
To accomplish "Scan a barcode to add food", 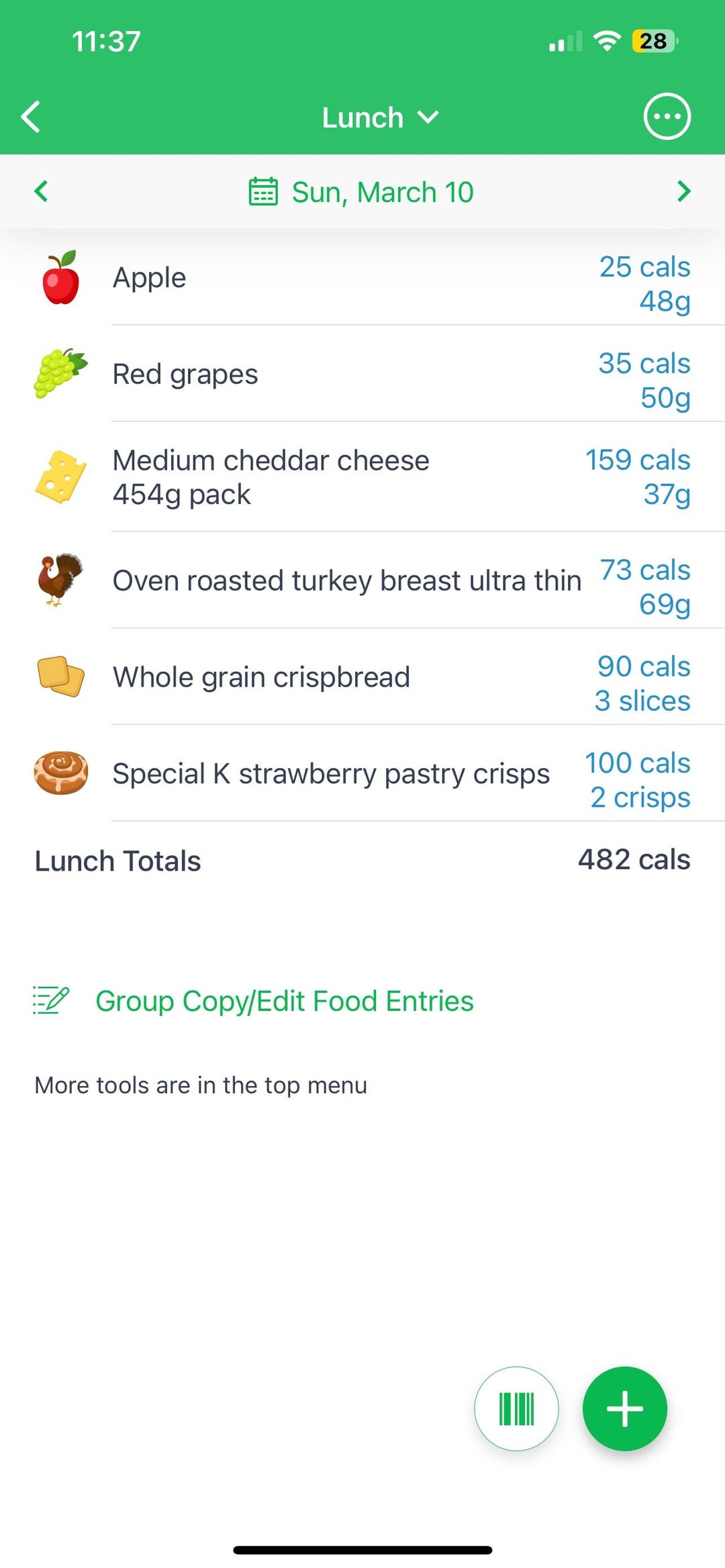I will click(x=516, y=1408).
